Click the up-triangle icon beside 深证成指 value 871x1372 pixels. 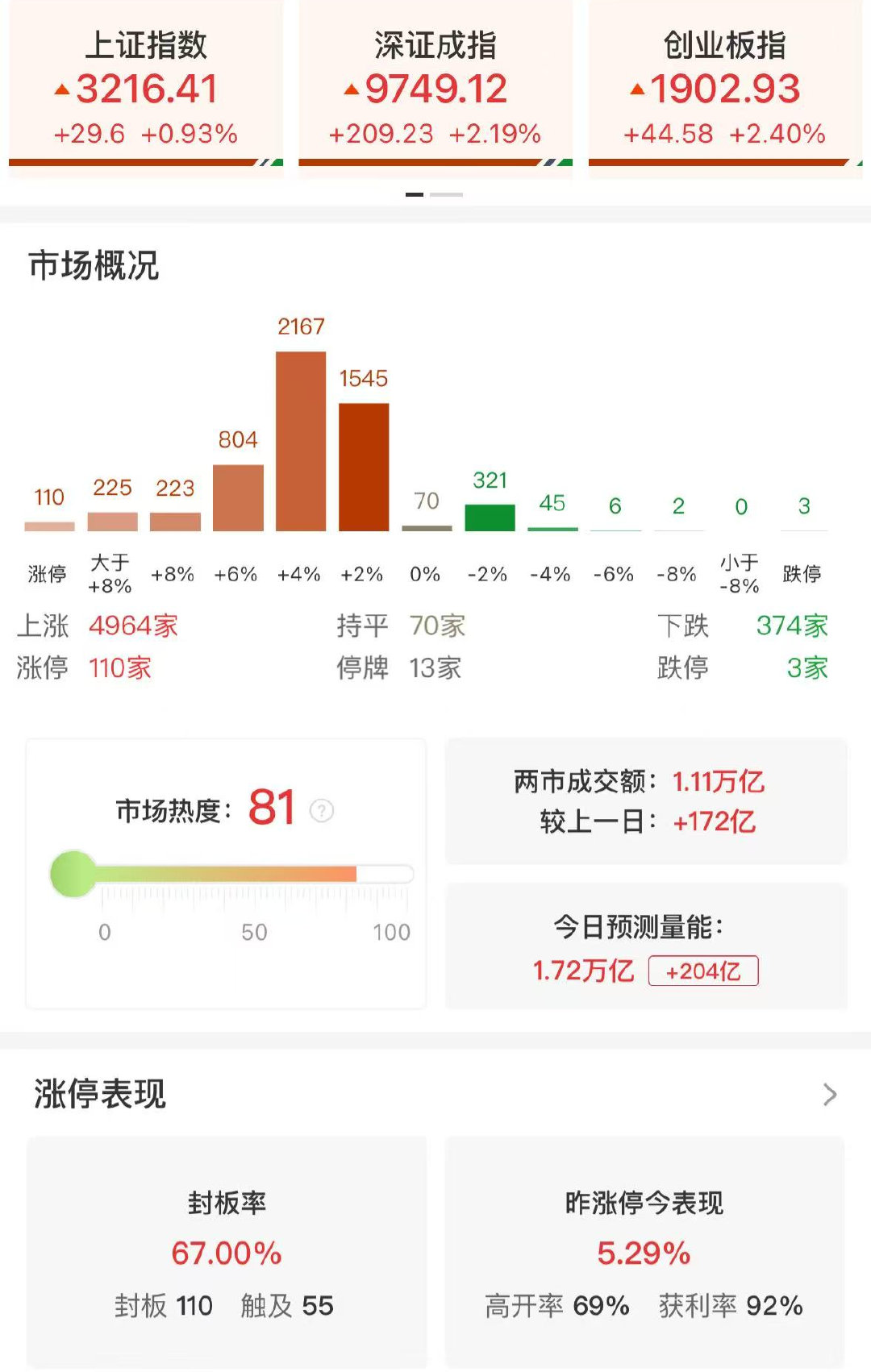350,89
